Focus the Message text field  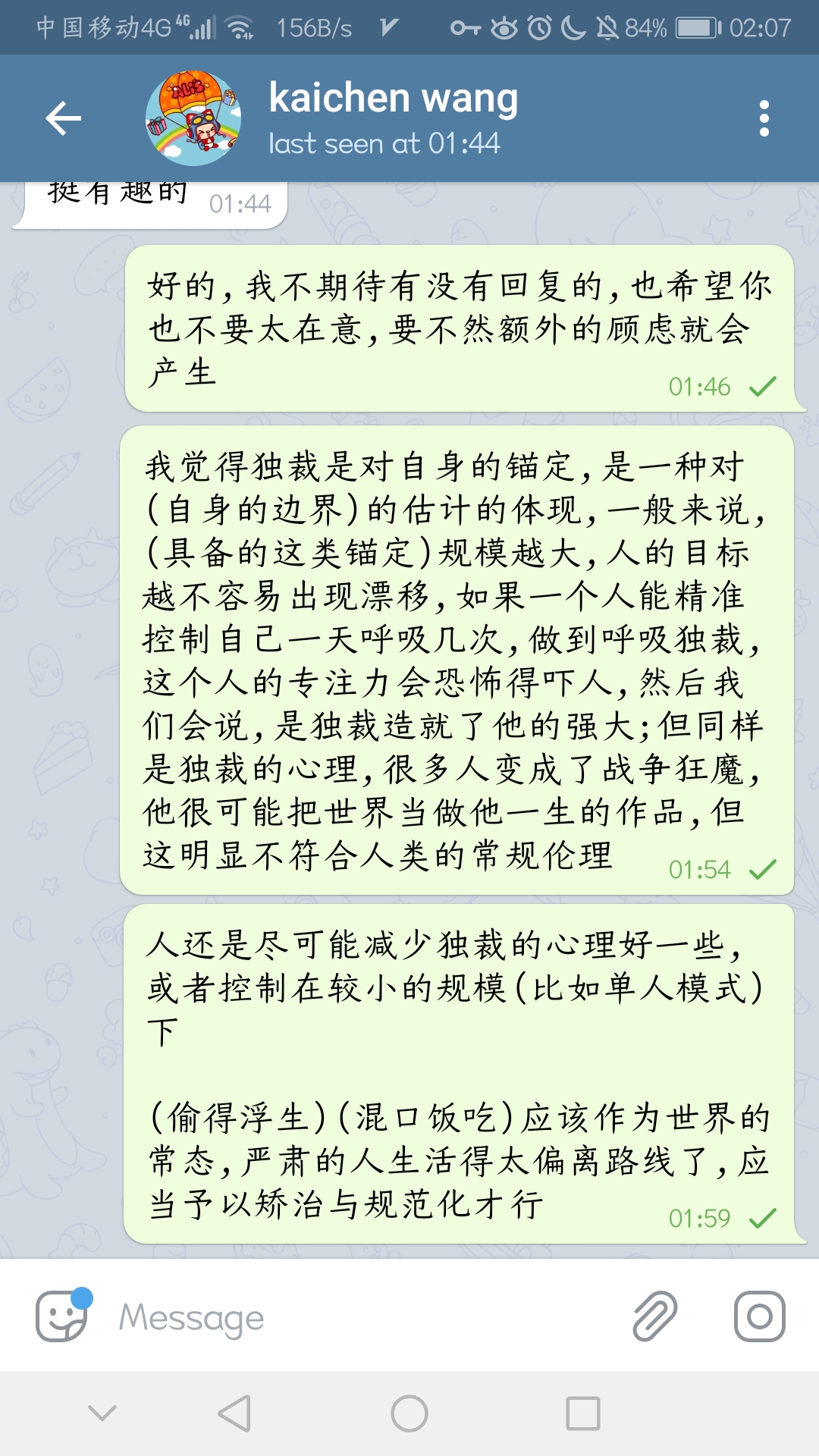coord(364,1318)
